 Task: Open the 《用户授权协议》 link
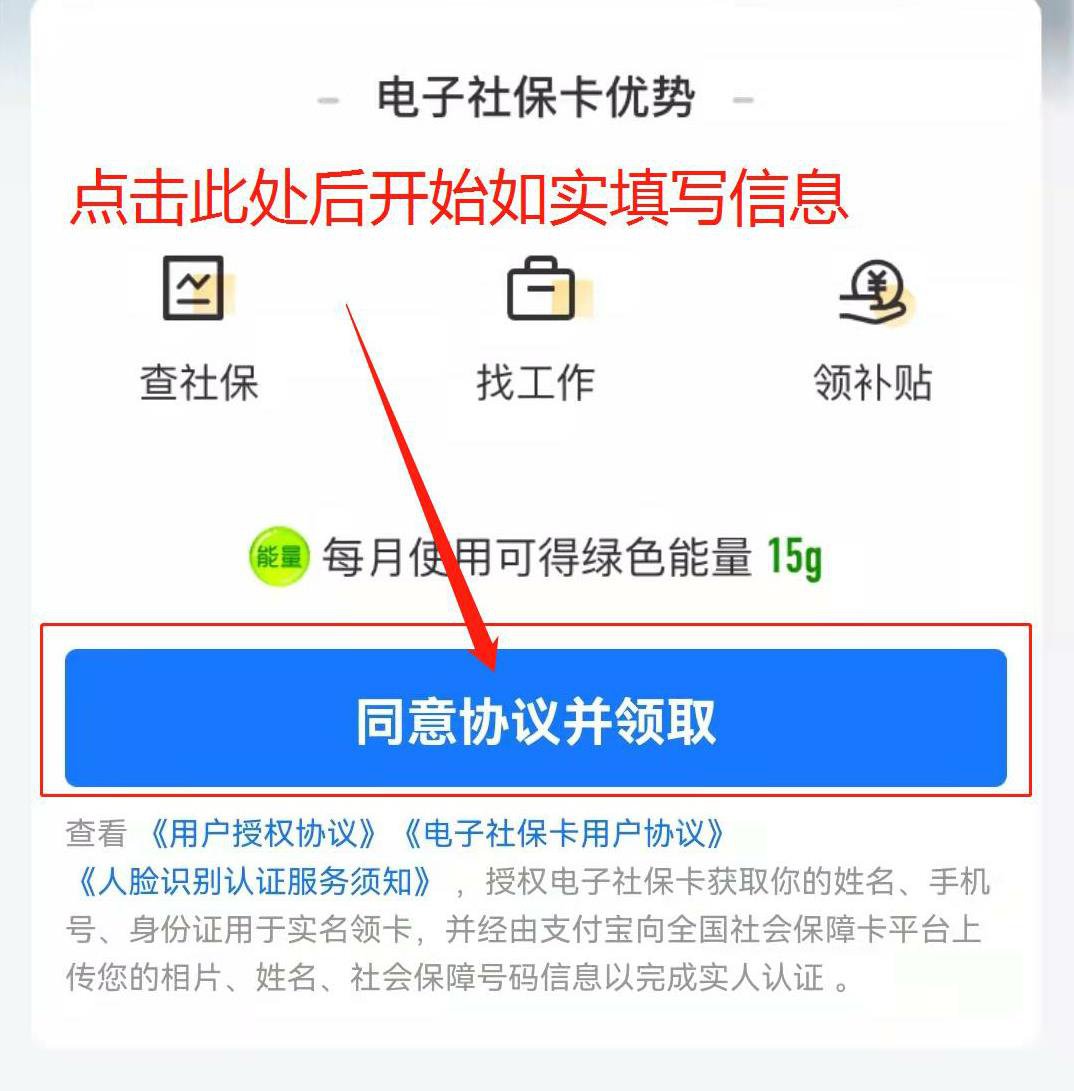tap(264, 833)
